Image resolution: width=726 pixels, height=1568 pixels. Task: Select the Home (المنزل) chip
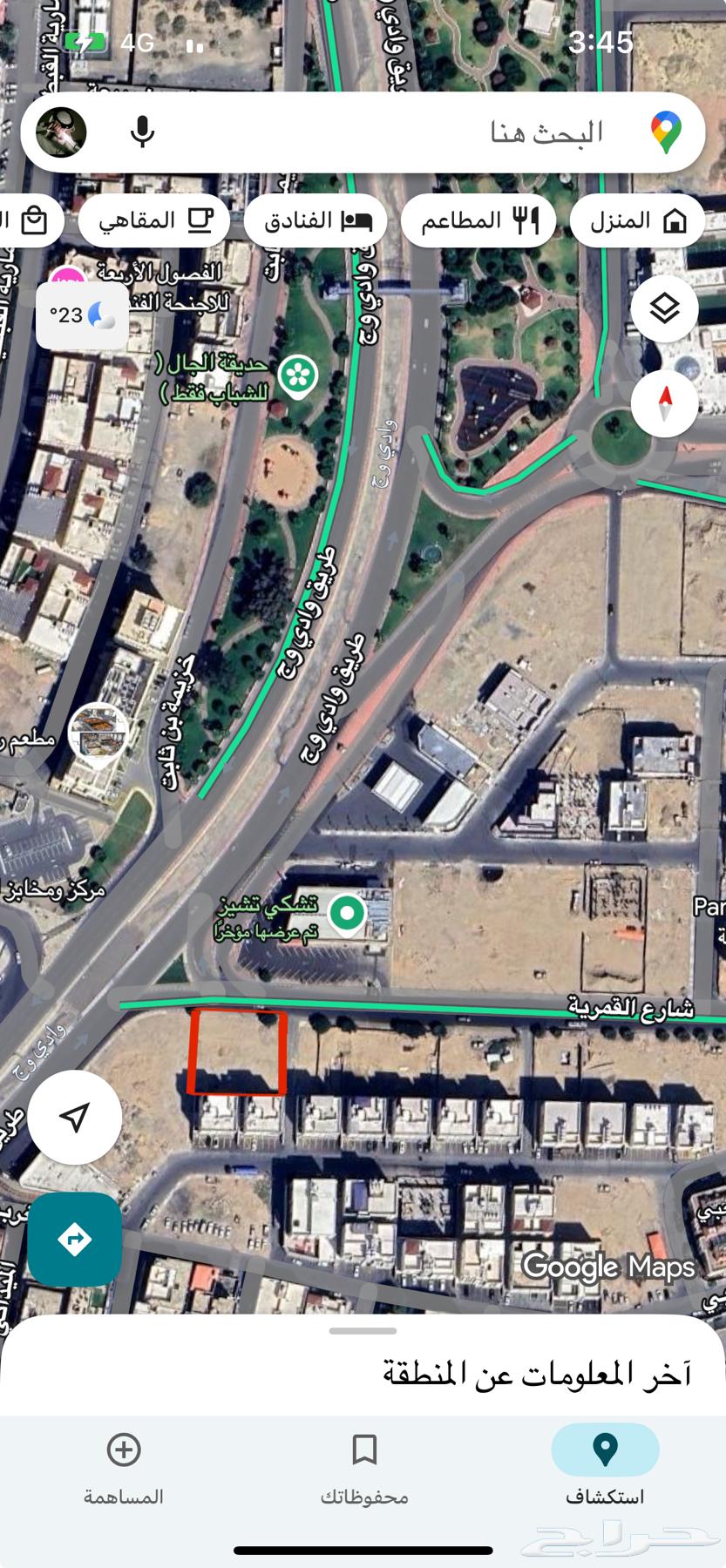point(639,221)
